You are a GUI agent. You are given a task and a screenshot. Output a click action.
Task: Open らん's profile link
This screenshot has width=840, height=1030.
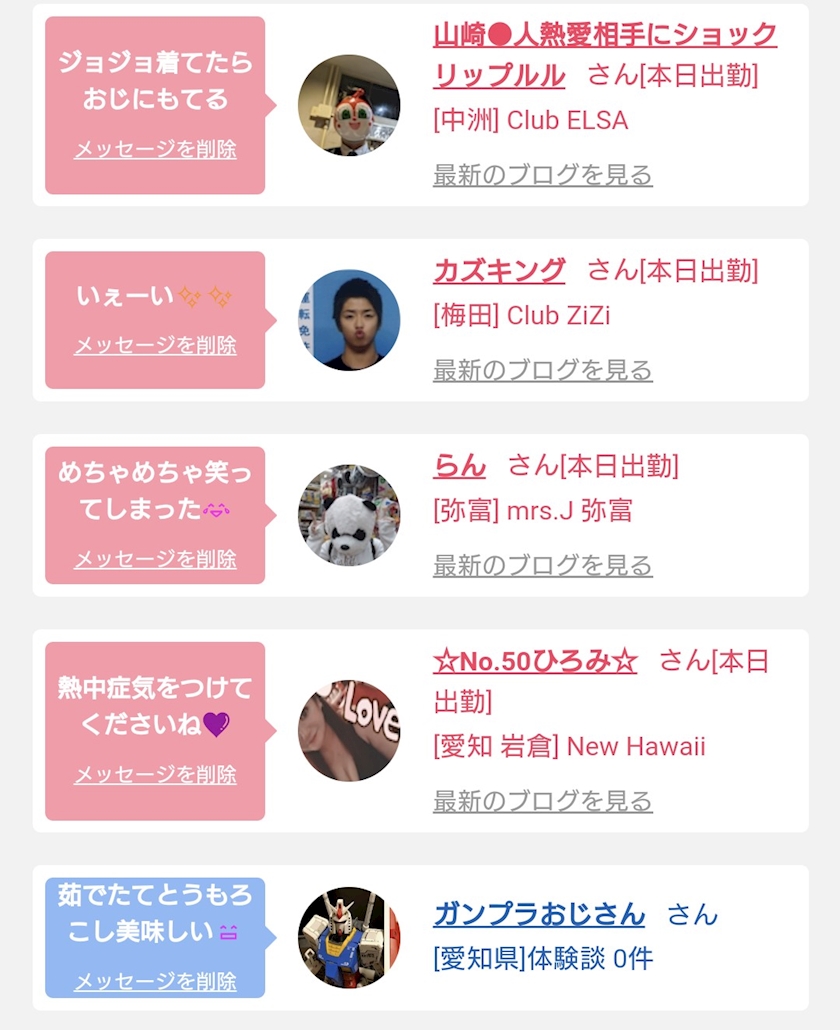pyautogui.click(x=459, y=466)
